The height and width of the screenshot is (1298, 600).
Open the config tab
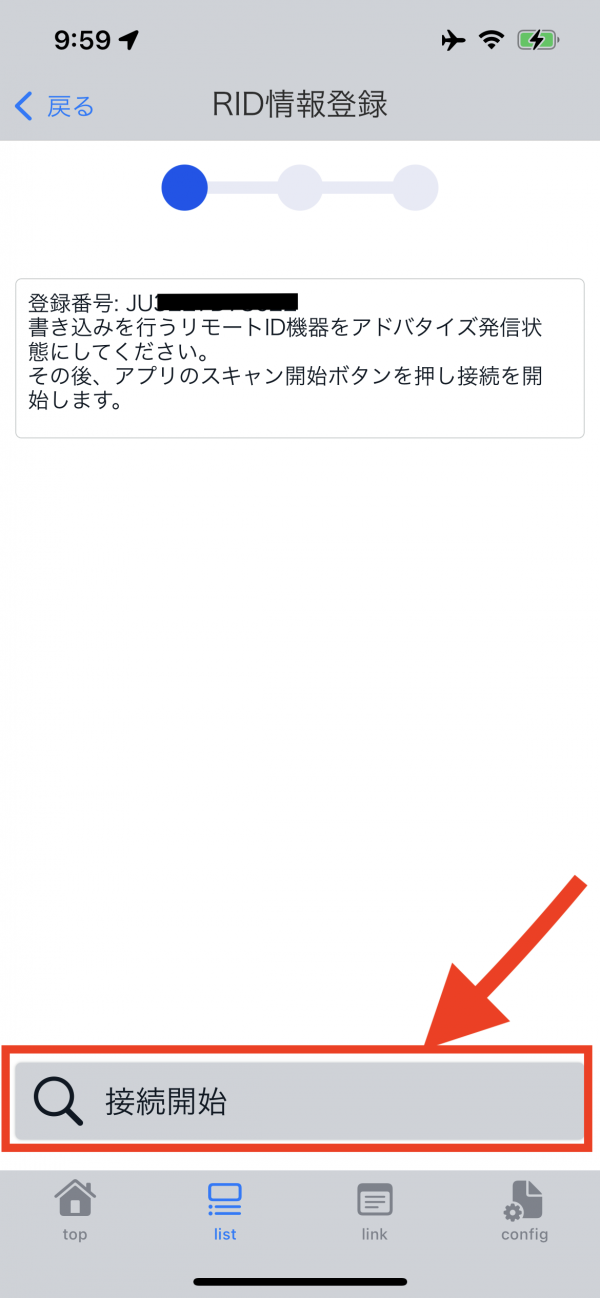click(525, 1210)
